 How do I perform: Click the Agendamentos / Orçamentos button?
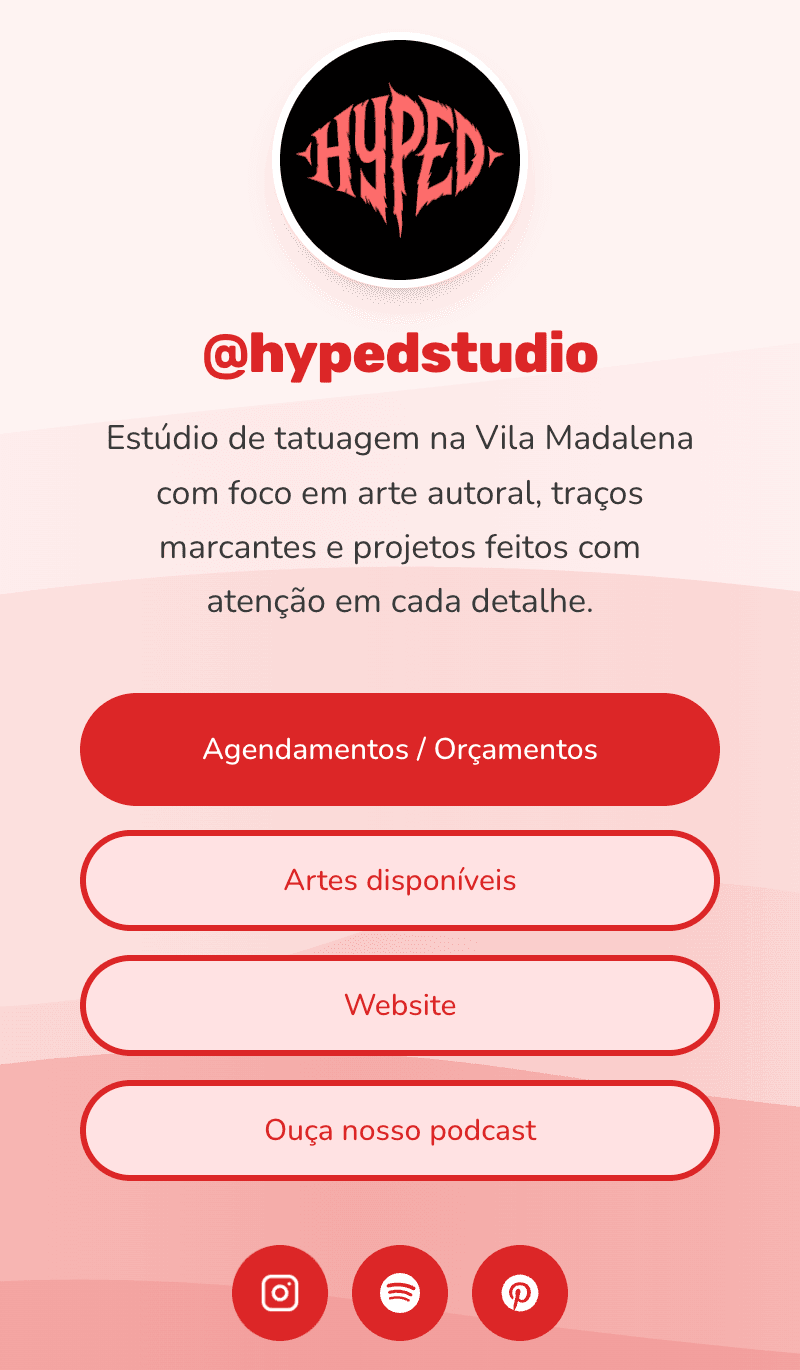point(400,749)
